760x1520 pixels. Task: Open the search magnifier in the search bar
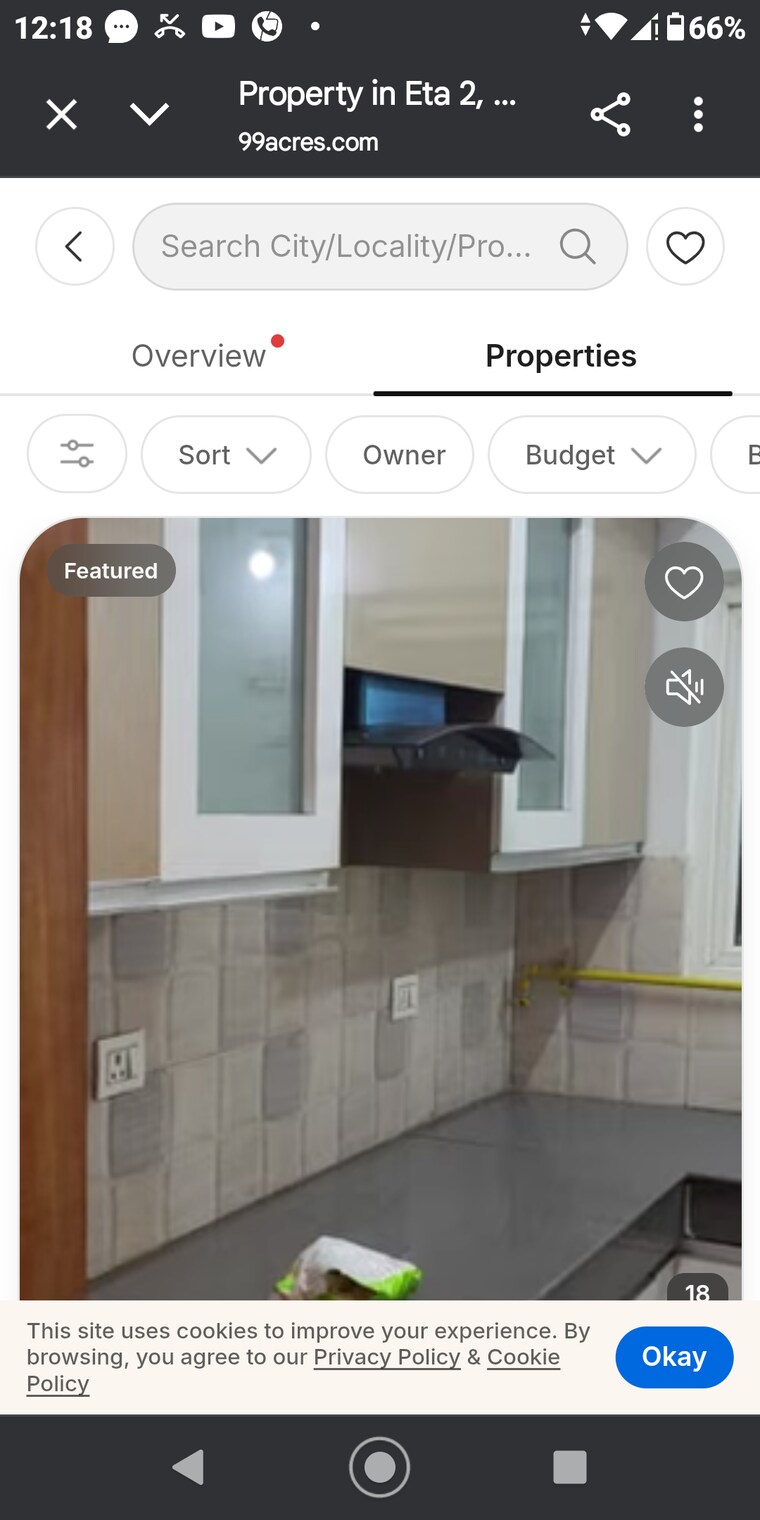click(x=578, y=246)
